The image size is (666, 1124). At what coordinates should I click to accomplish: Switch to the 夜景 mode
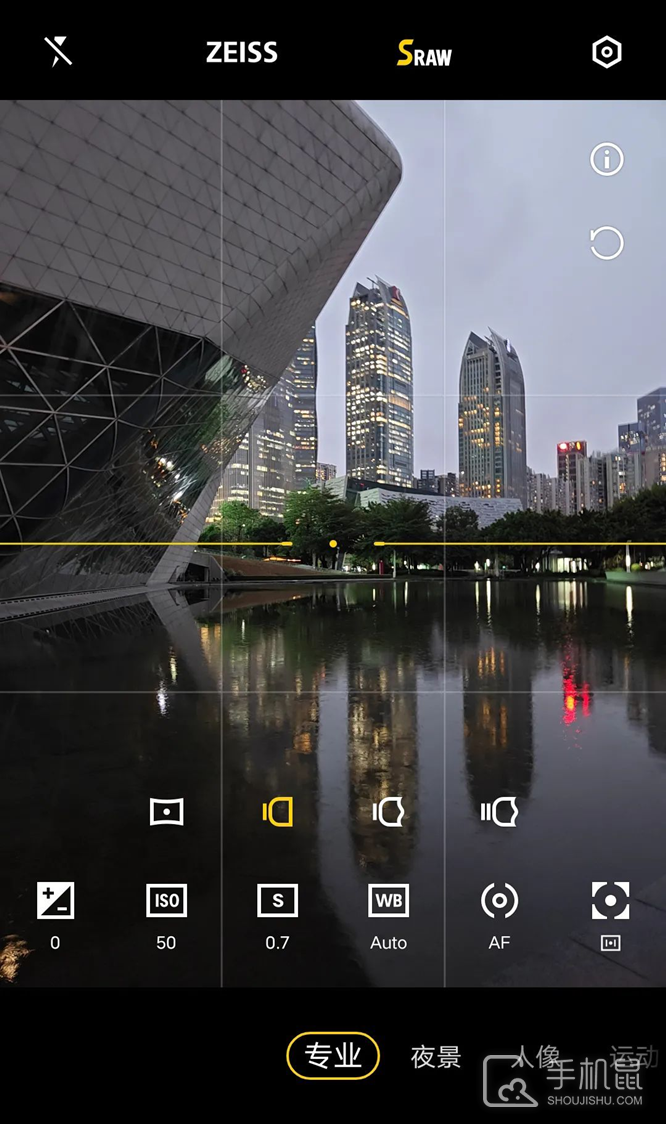436,1057
